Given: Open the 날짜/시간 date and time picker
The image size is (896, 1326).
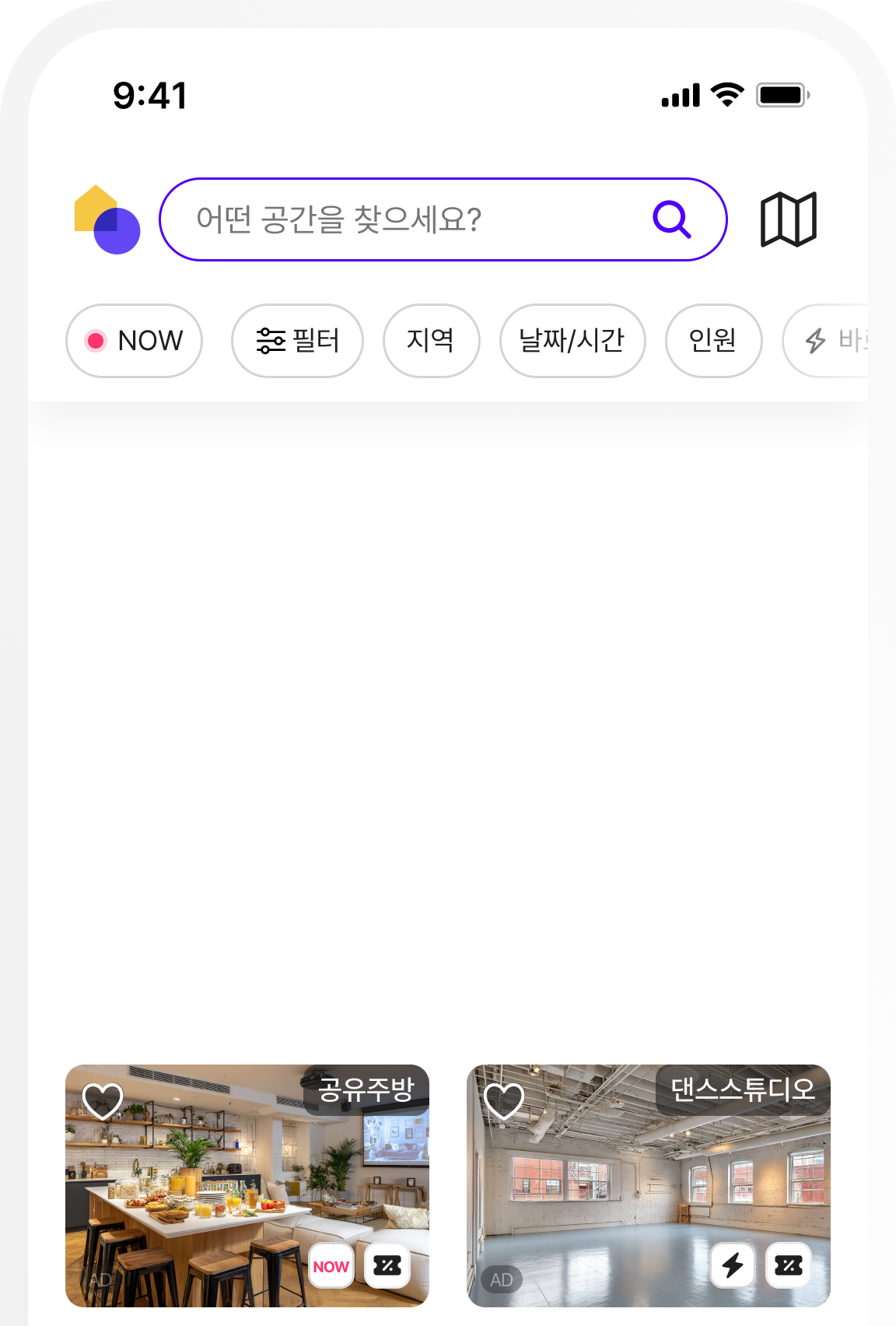Looking at the screenshot, I should pos(572,340).
